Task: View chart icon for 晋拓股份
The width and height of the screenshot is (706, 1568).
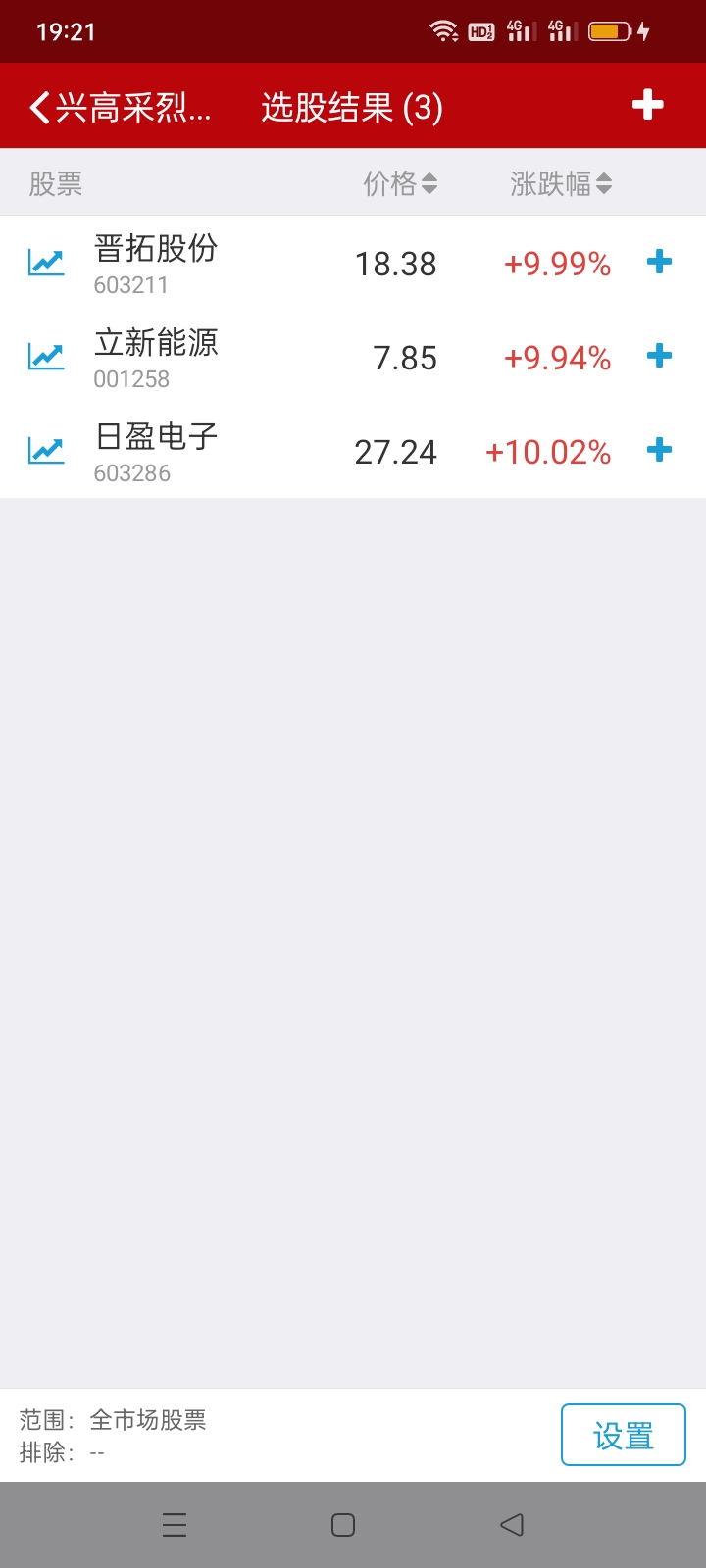Action: (x=46, y=263)
